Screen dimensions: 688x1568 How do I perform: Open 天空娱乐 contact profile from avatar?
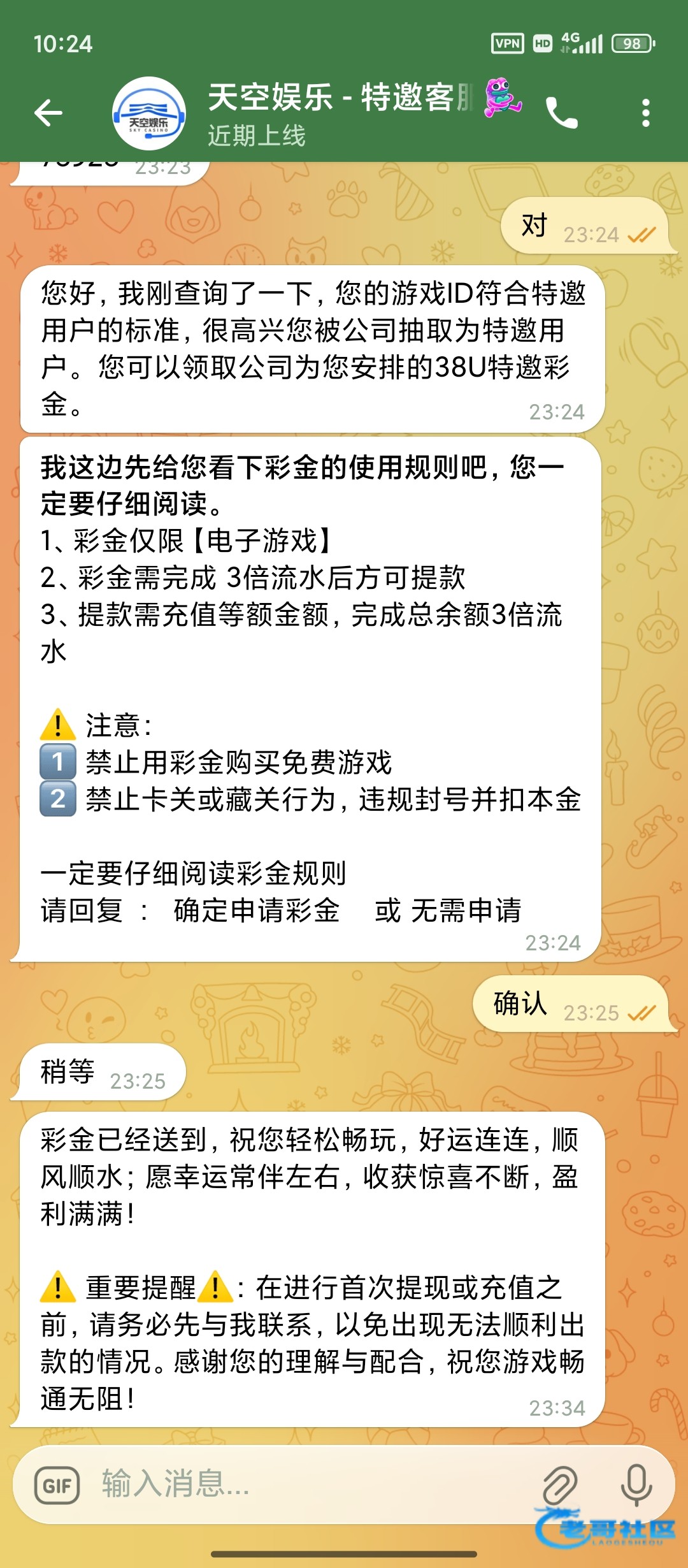(x=149, y=113)
